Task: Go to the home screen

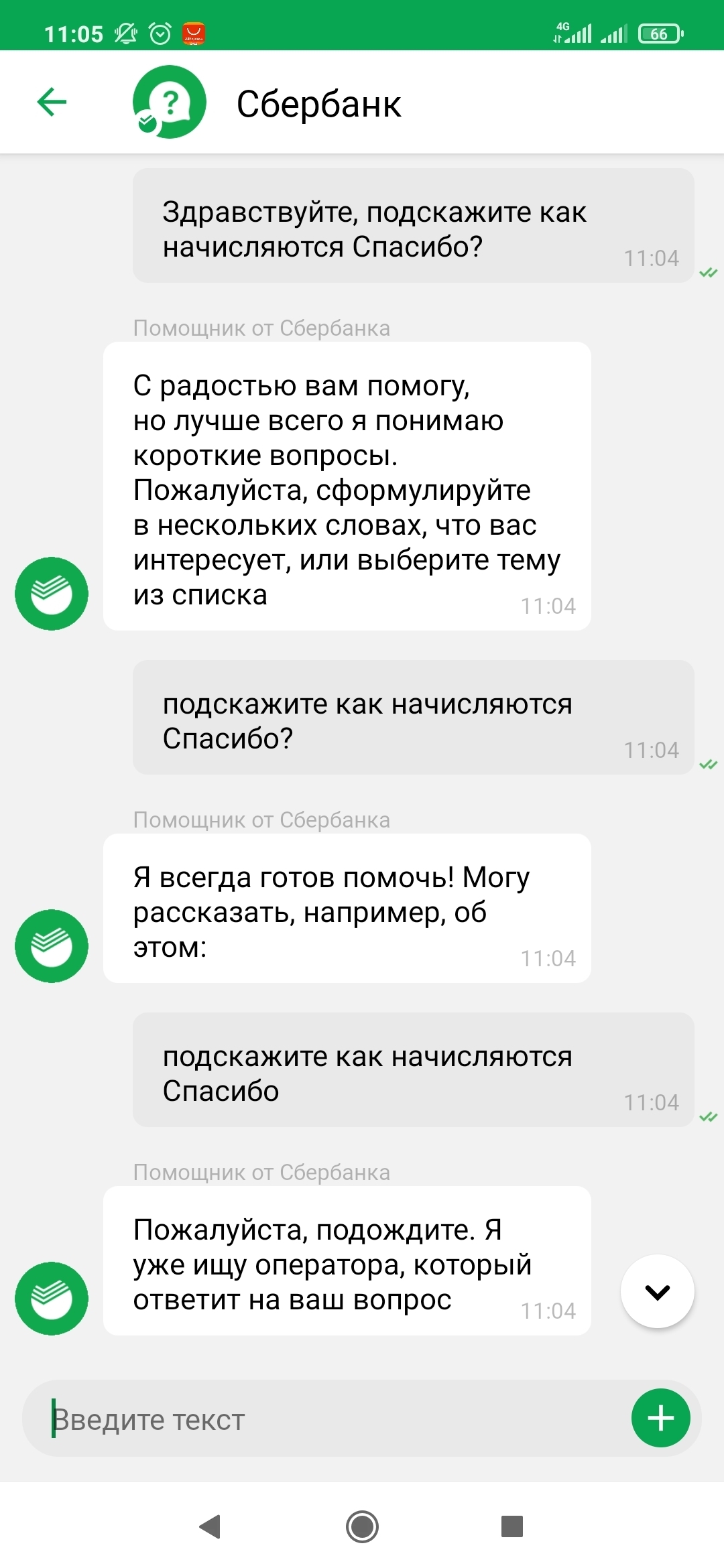Action: click(x=362, y=1526)
